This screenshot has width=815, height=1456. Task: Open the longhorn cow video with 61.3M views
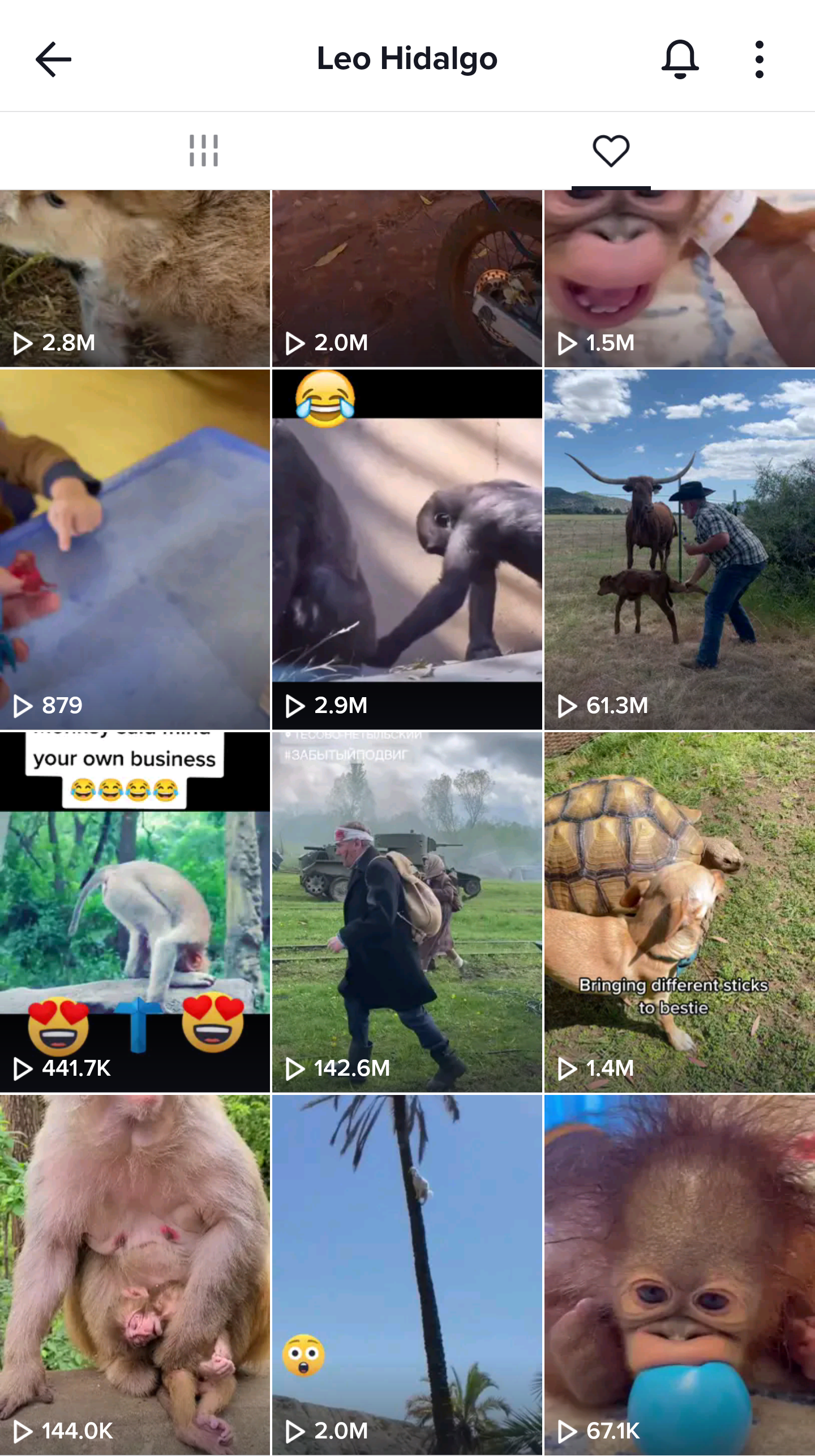coord(679,549)
